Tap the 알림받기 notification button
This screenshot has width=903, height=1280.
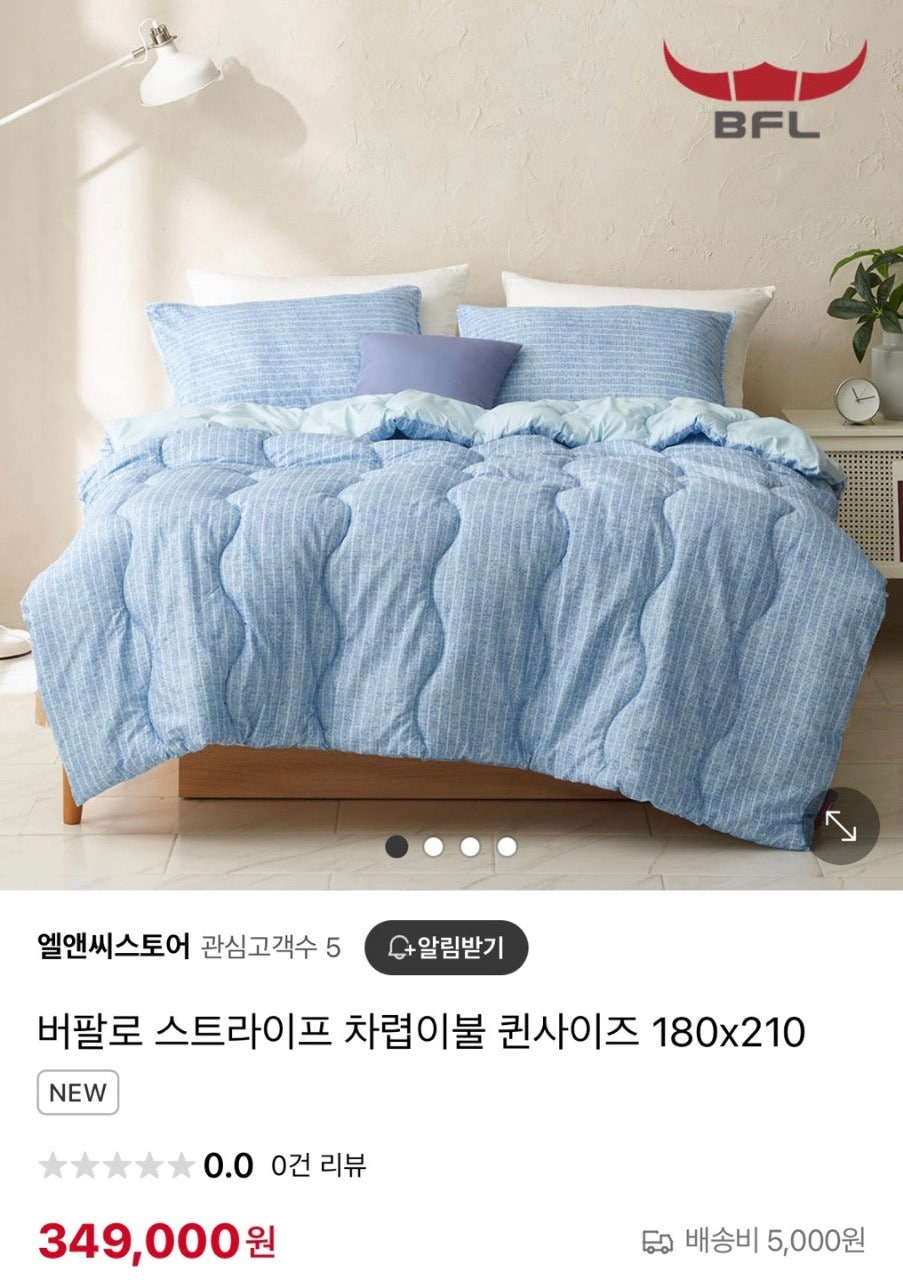(445, 947)
